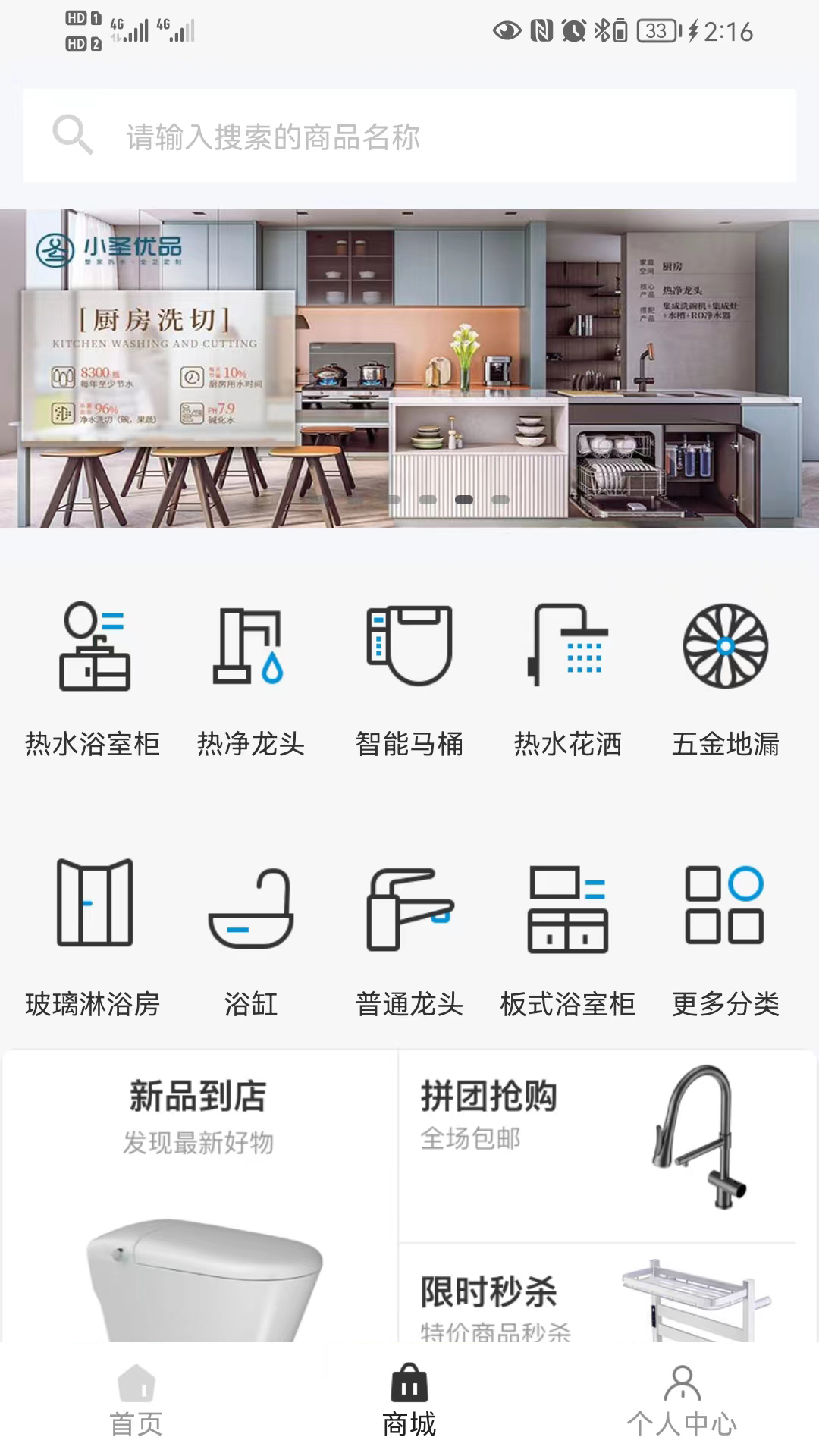Switch to the 商城 tab
This screenshot has height=1456, width=819.
[409, 1401]
